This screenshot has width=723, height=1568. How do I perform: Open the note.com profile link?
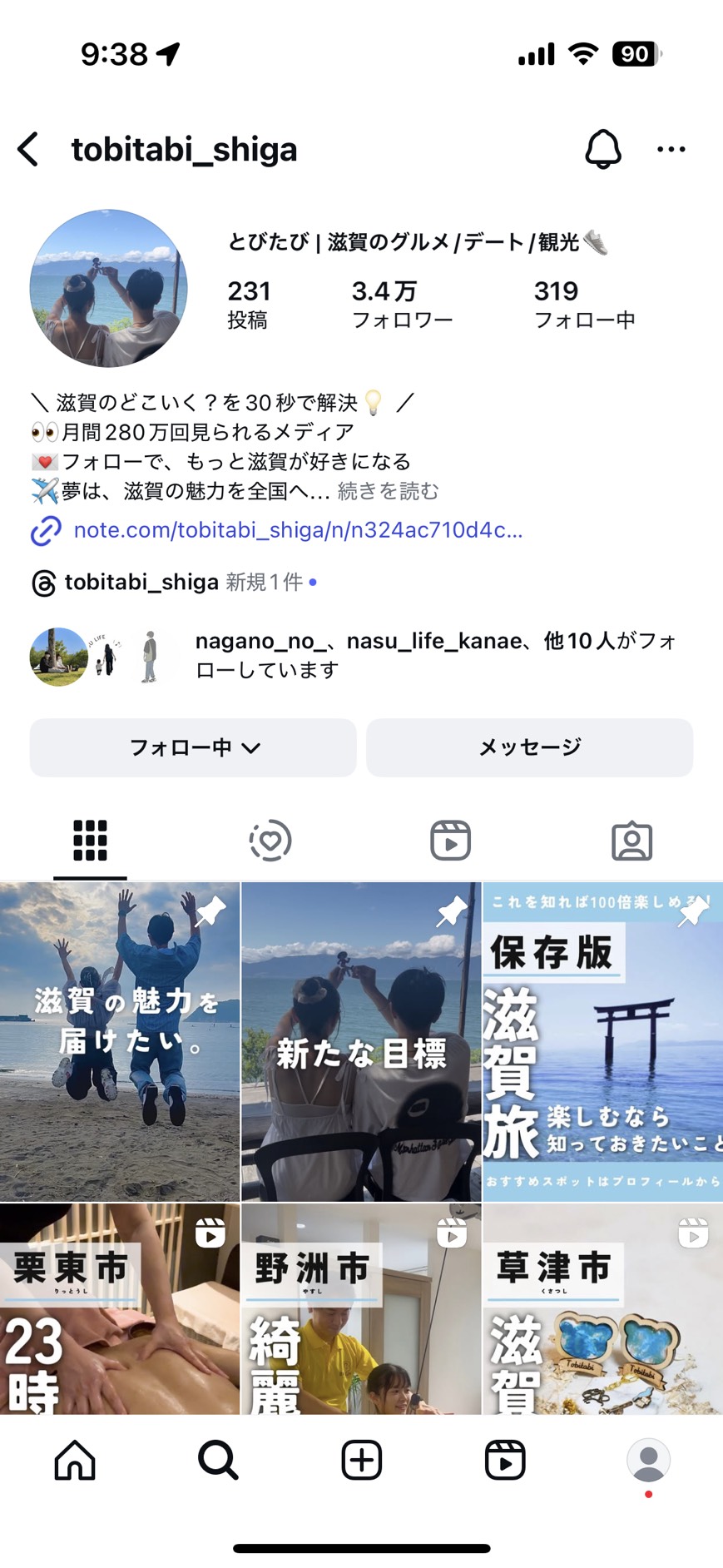(x=297, y=530)
